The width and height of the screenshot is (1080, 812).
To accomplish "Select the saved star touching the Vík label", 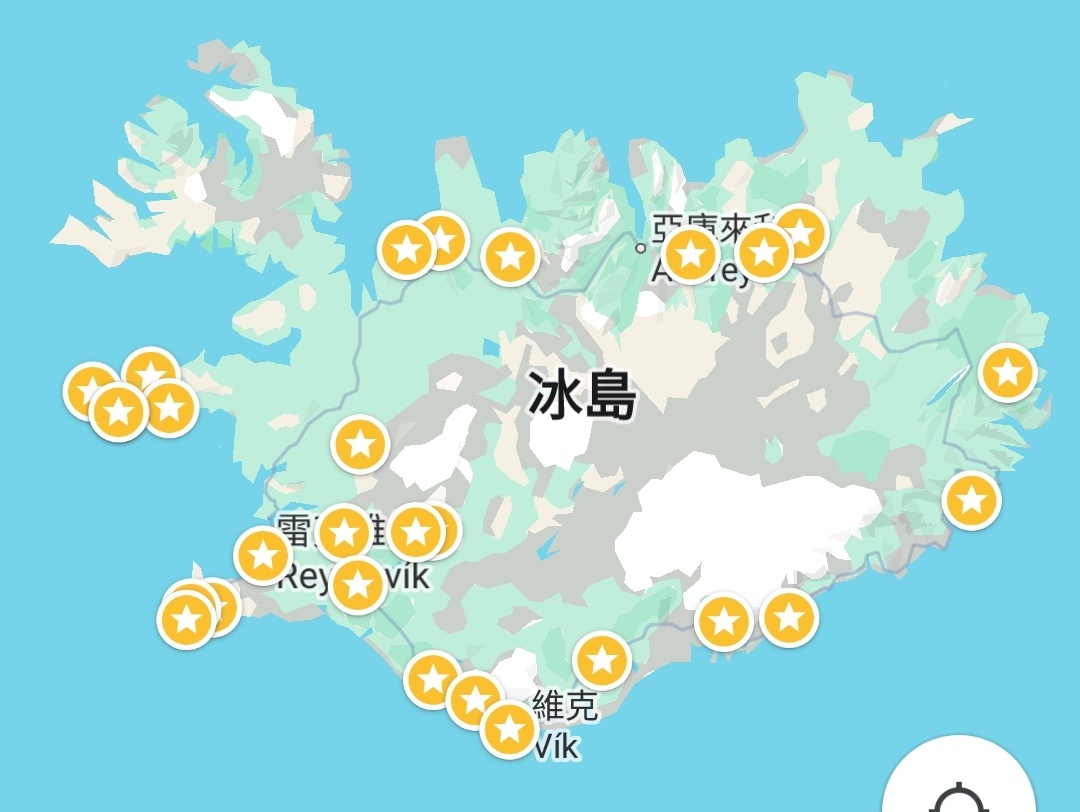I will click(509, 729).
